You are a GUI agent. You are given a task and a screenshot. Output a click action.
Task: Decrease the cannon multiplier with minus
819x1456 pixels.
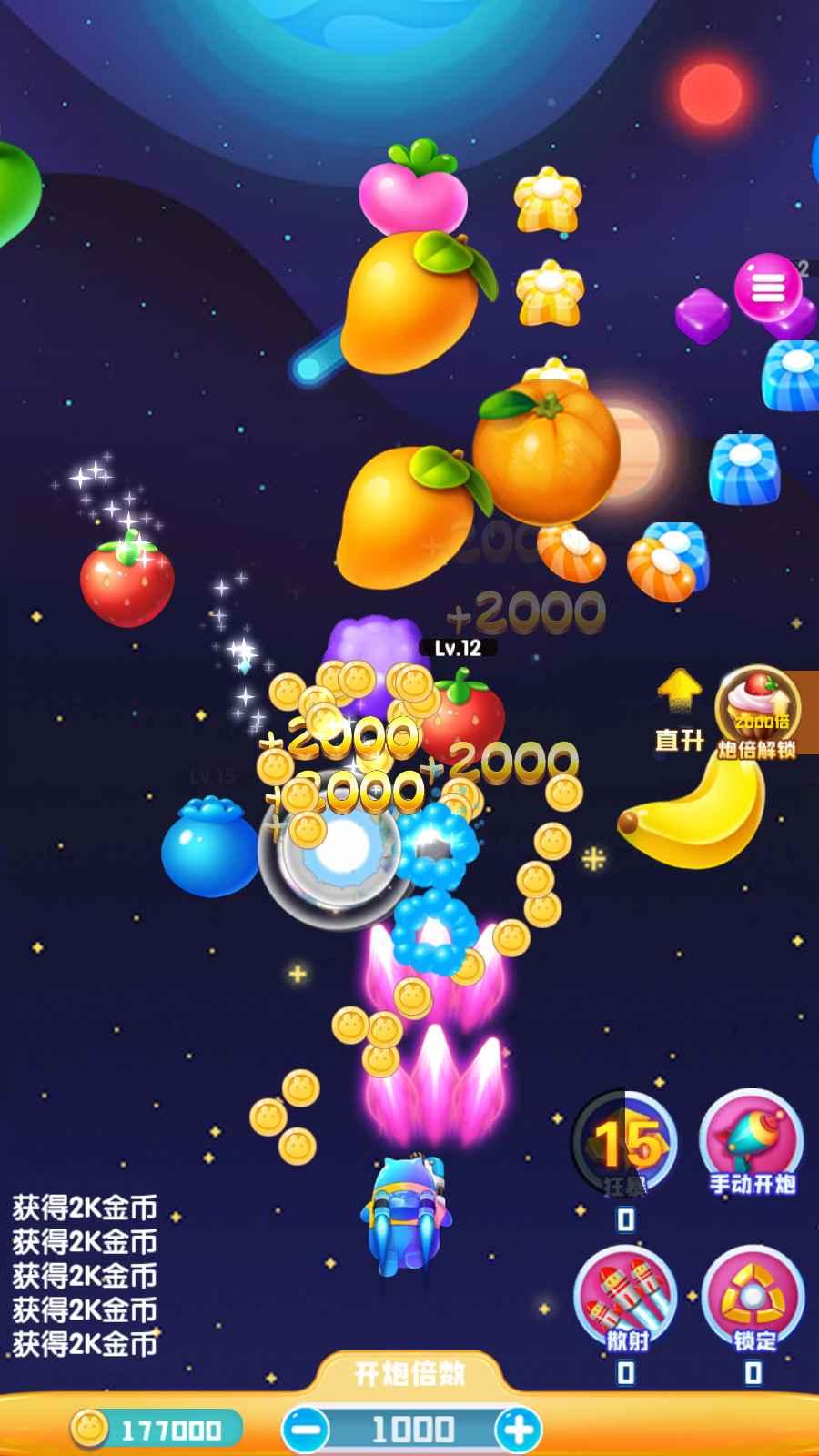306,1430
